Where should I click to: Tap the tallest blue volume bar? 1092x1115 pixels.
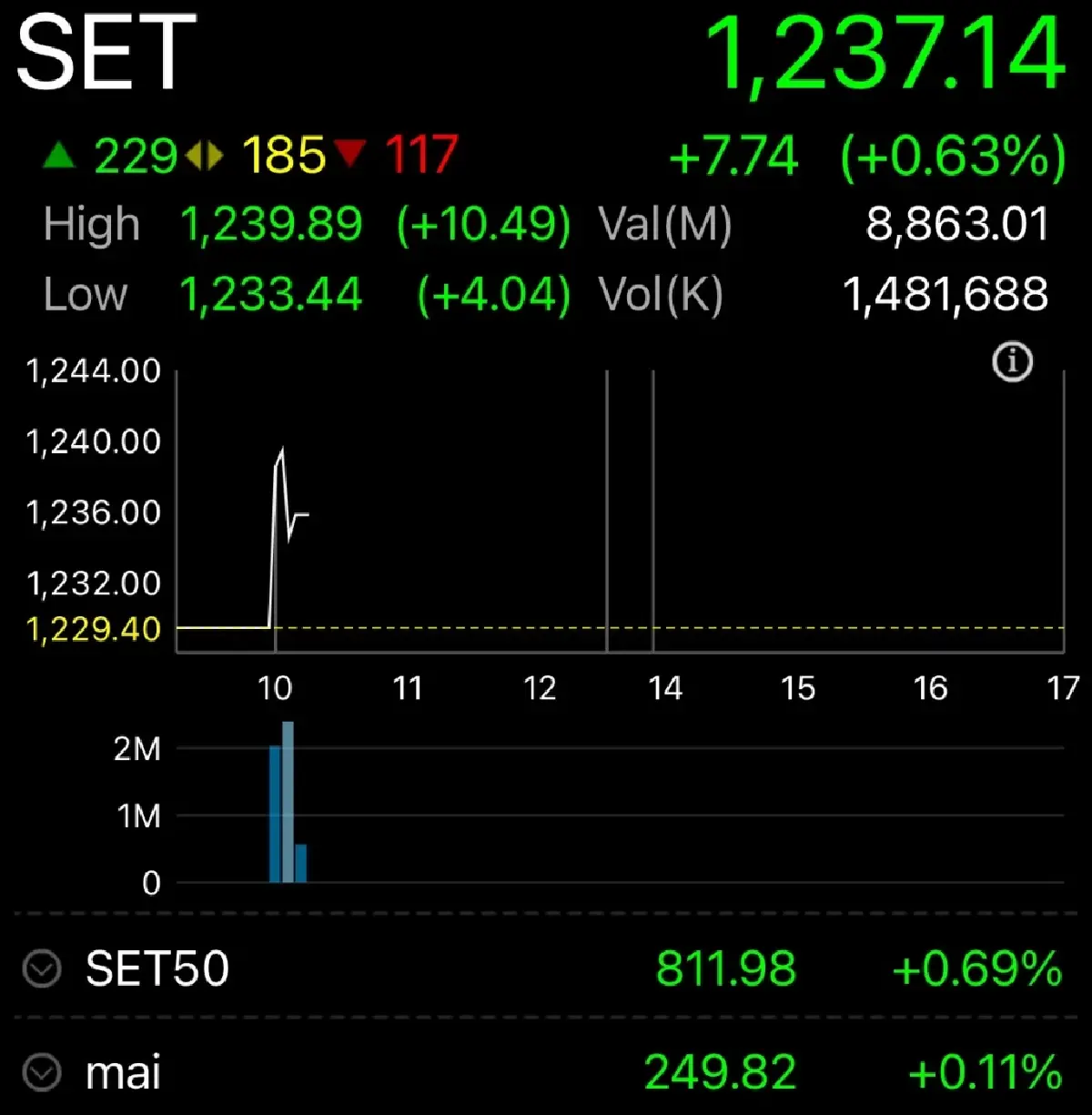[288, 801]
